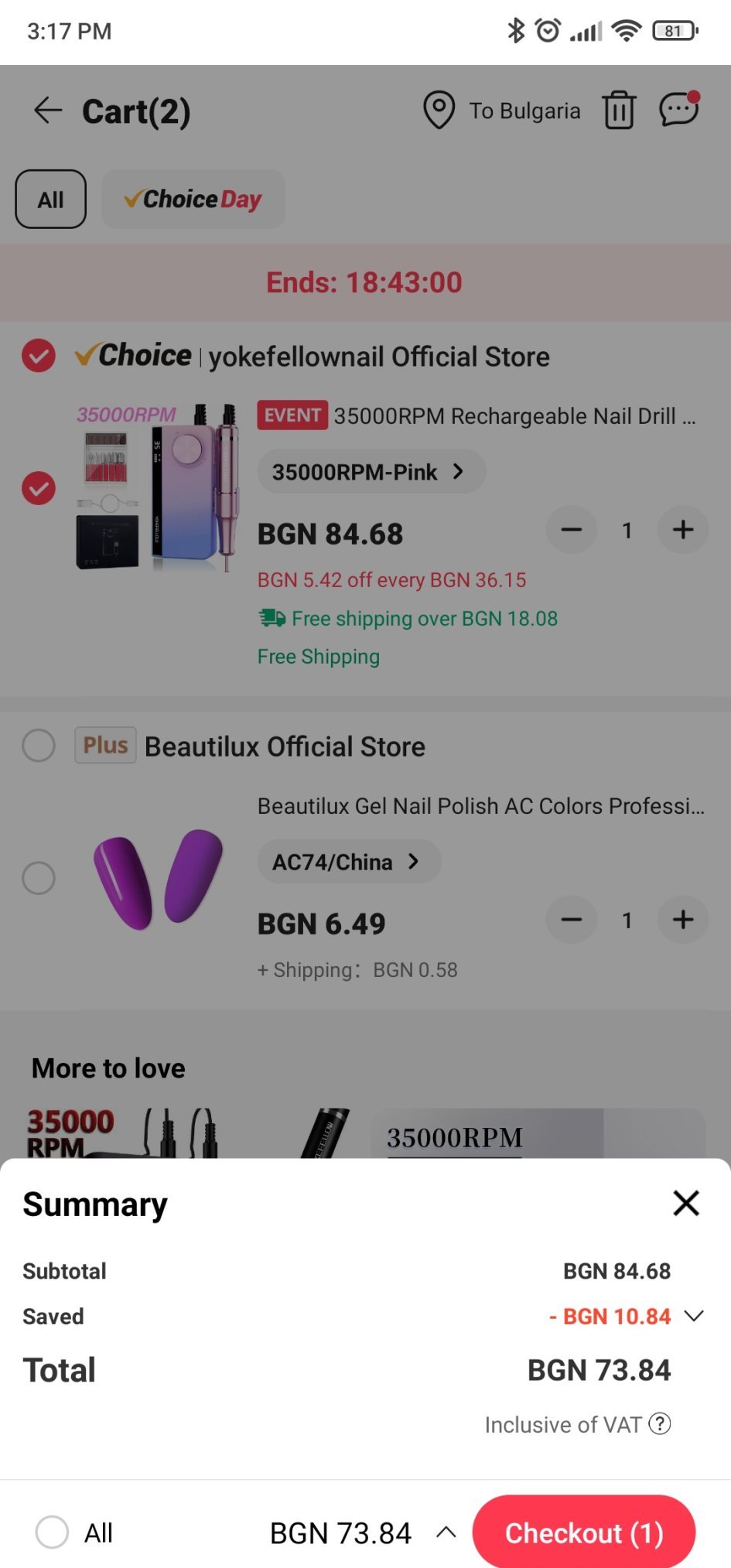731x1568 pixels.
Task: Check the Beautilux Gel Nail Polish item
Action: tap(39, 878)
